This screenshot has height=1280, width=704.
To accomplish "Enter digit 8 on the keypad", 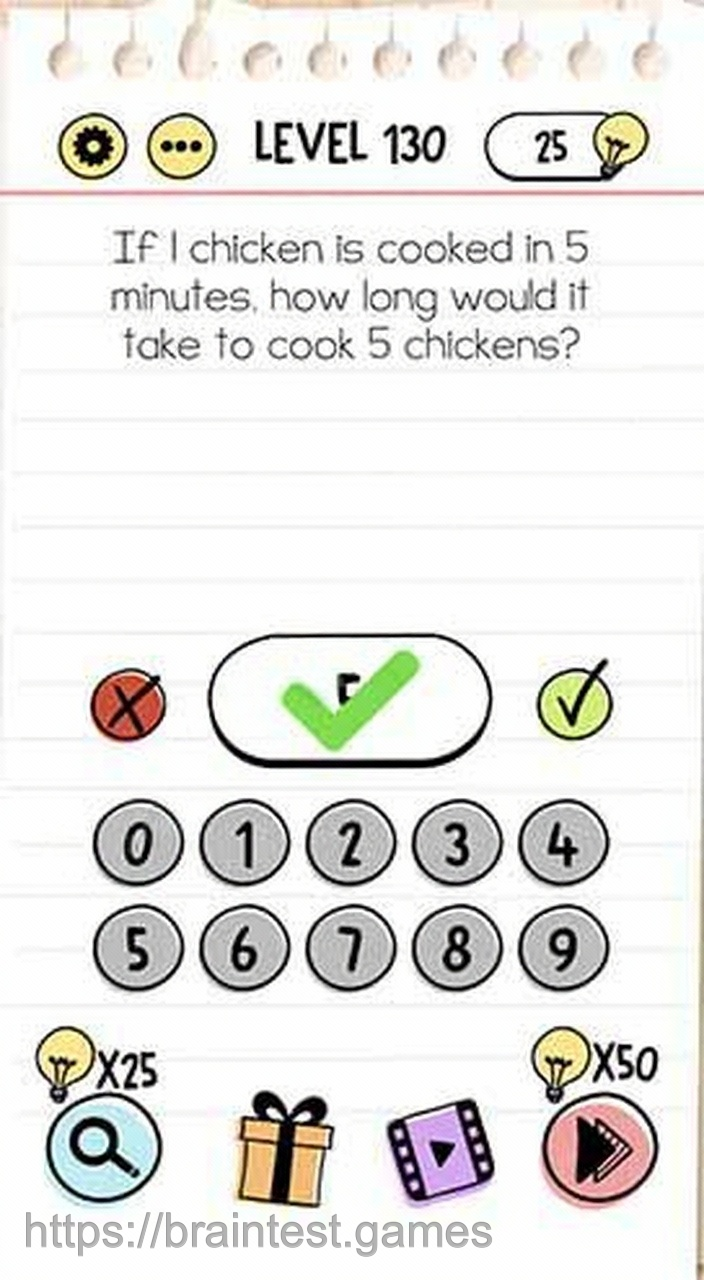I will click(x=456, y=948).
